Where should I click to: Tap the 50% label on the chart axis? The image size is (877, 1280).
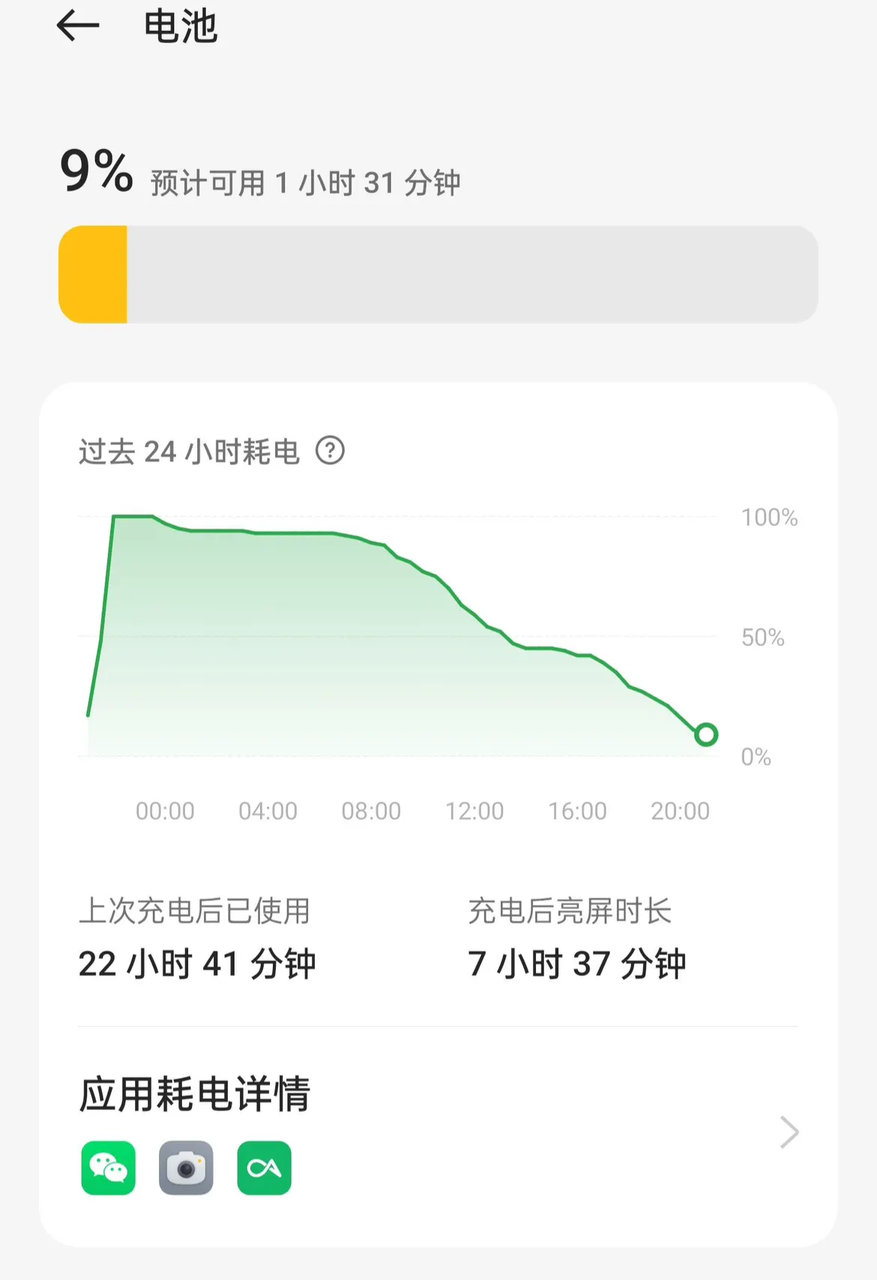[x=761, y=637]
